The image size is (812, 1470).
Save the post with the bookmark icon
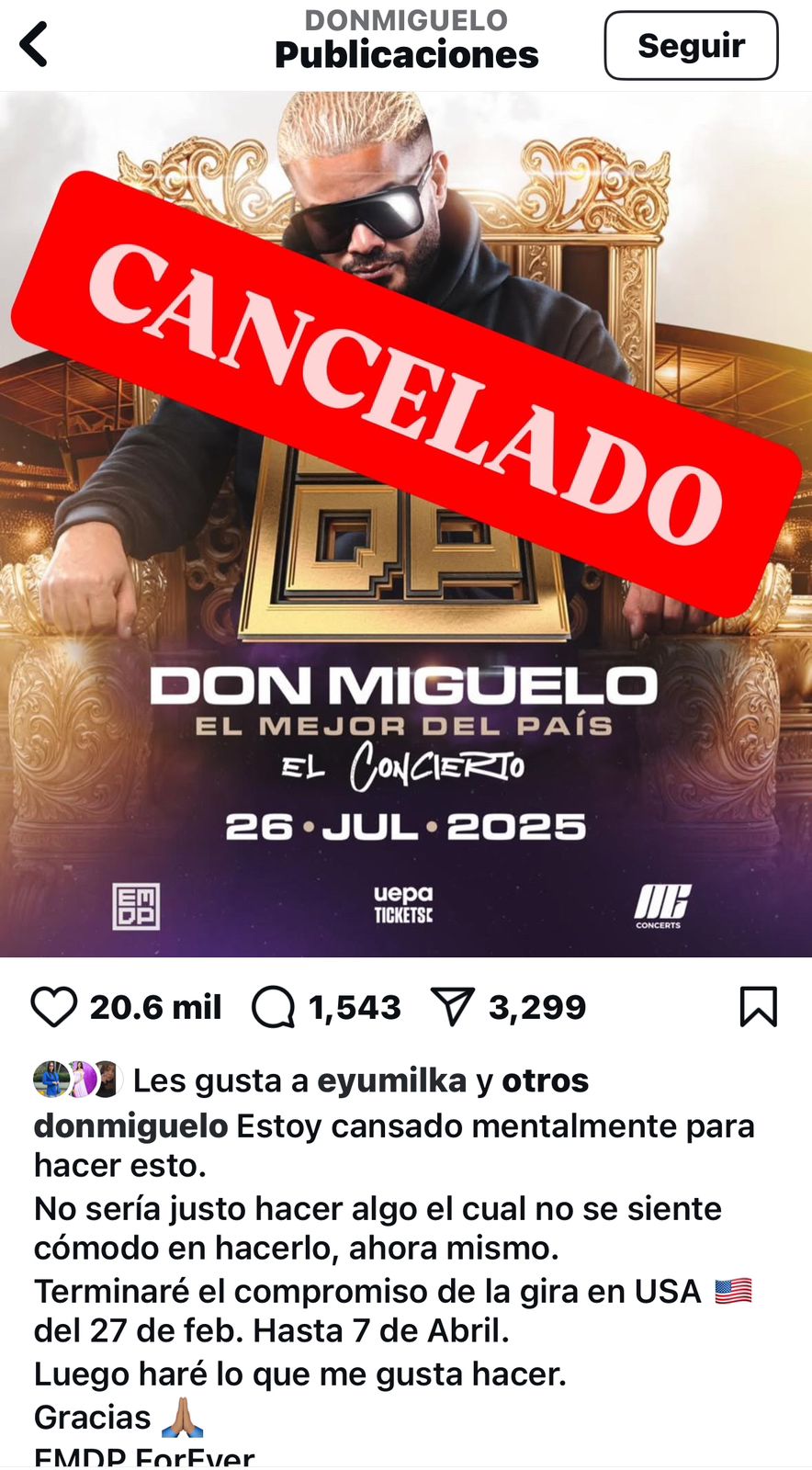[x=758, y=1007]
